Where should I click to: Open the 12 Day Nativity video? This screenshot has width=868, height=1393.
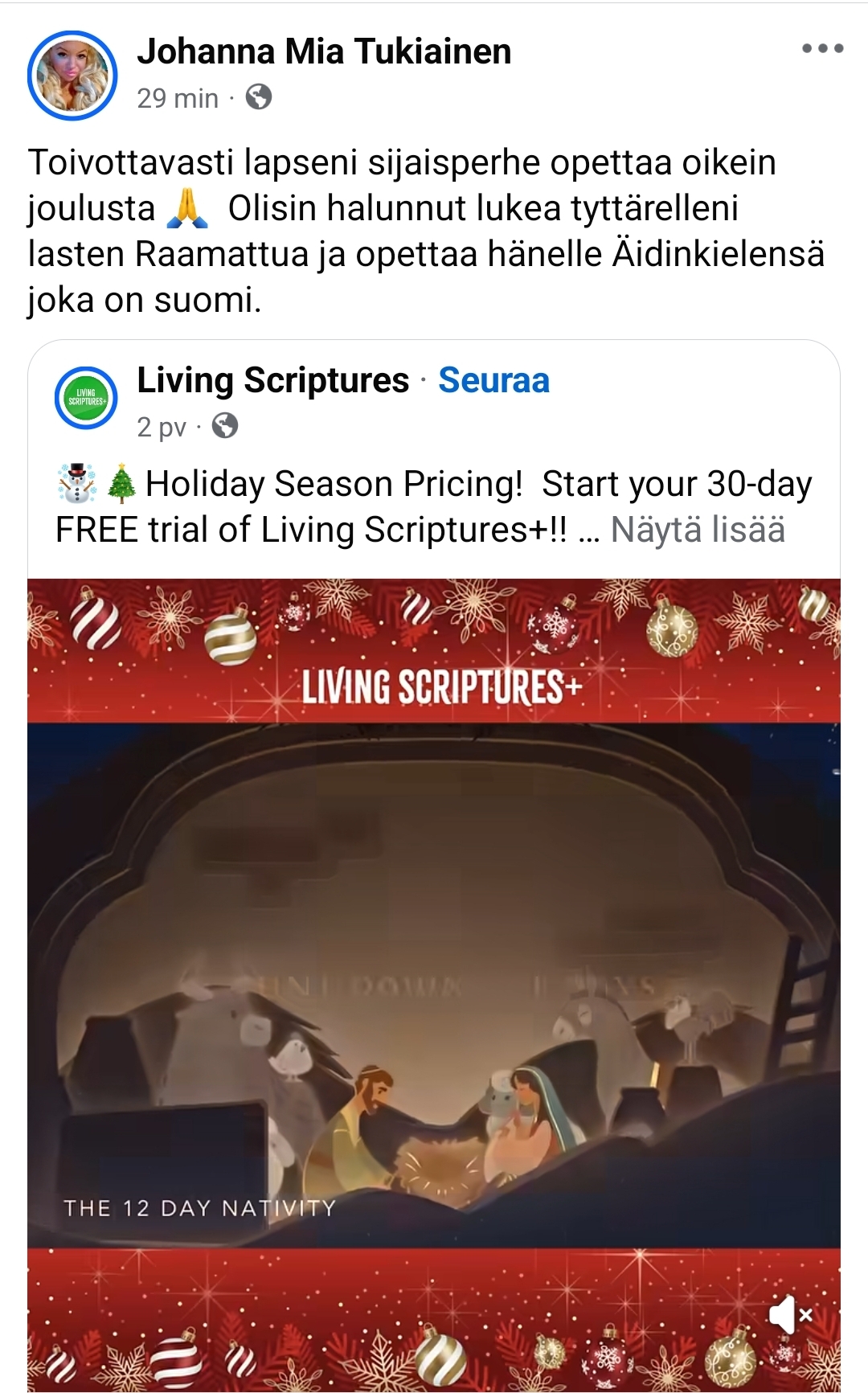click(434, 981)
